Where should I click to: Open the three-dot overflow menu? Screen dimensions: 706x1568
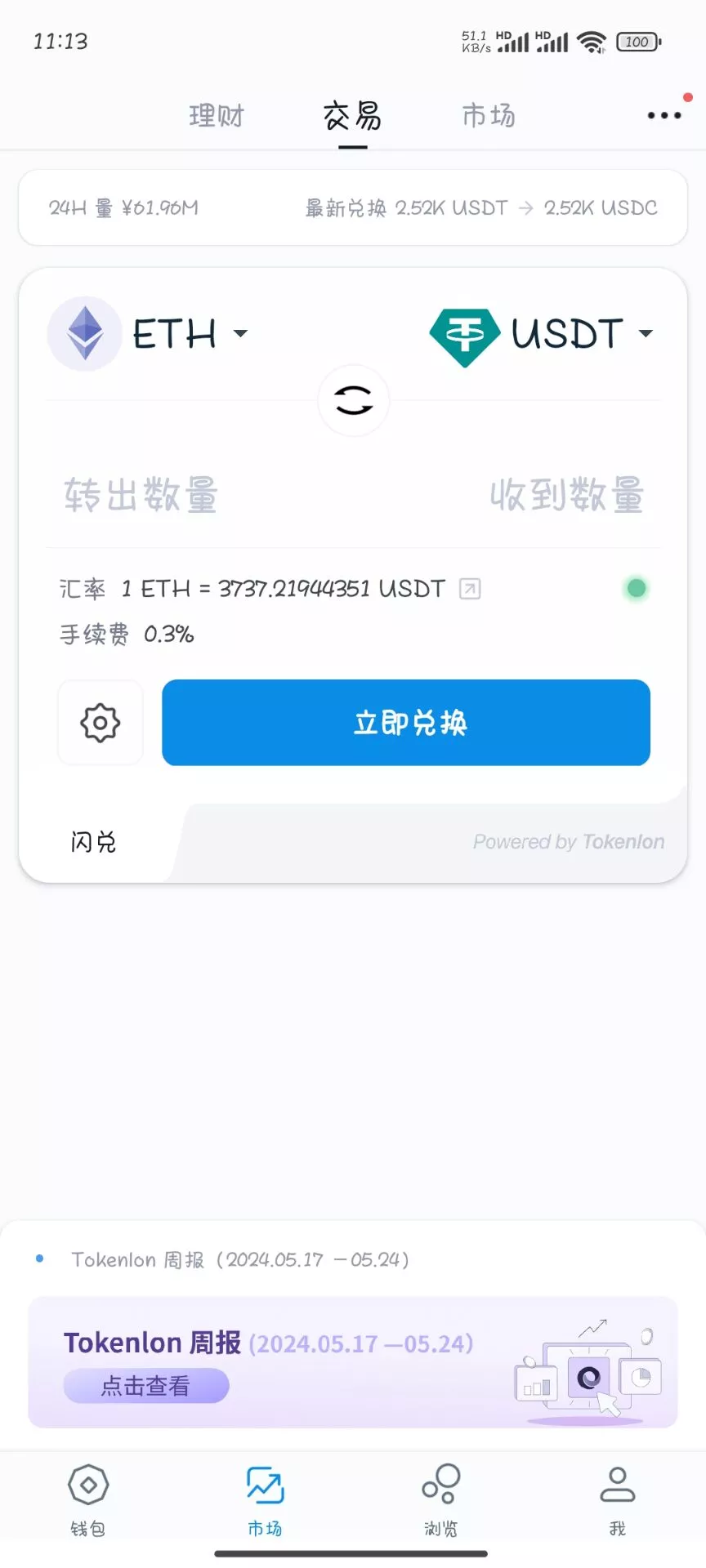pos(663,115)
